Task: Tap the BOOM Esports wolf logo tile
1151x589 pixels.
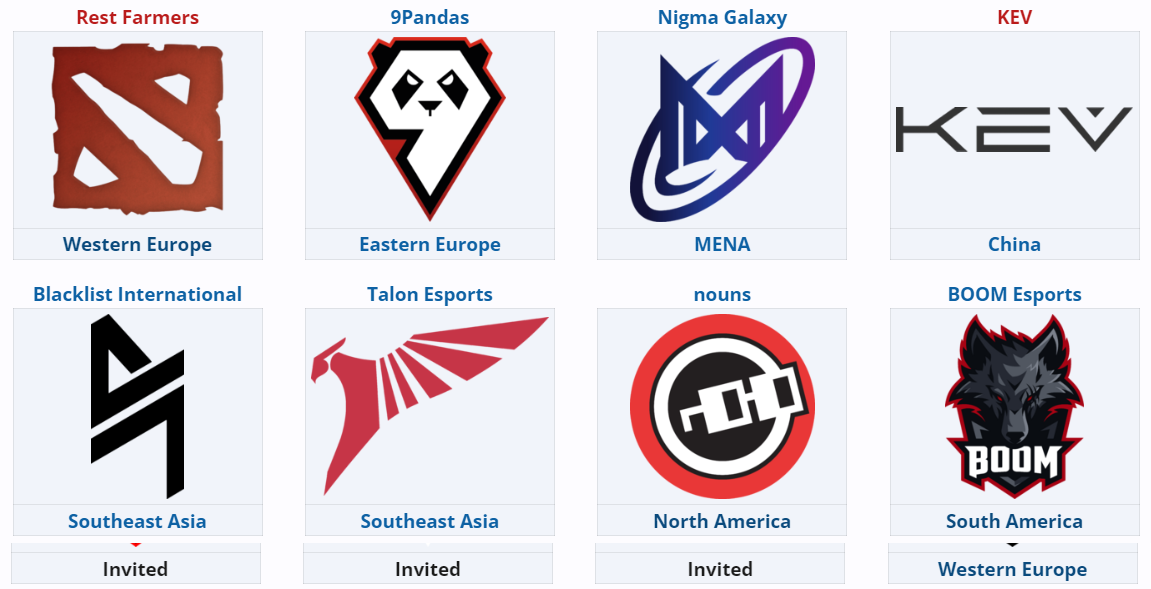Action: point(1014,405)
